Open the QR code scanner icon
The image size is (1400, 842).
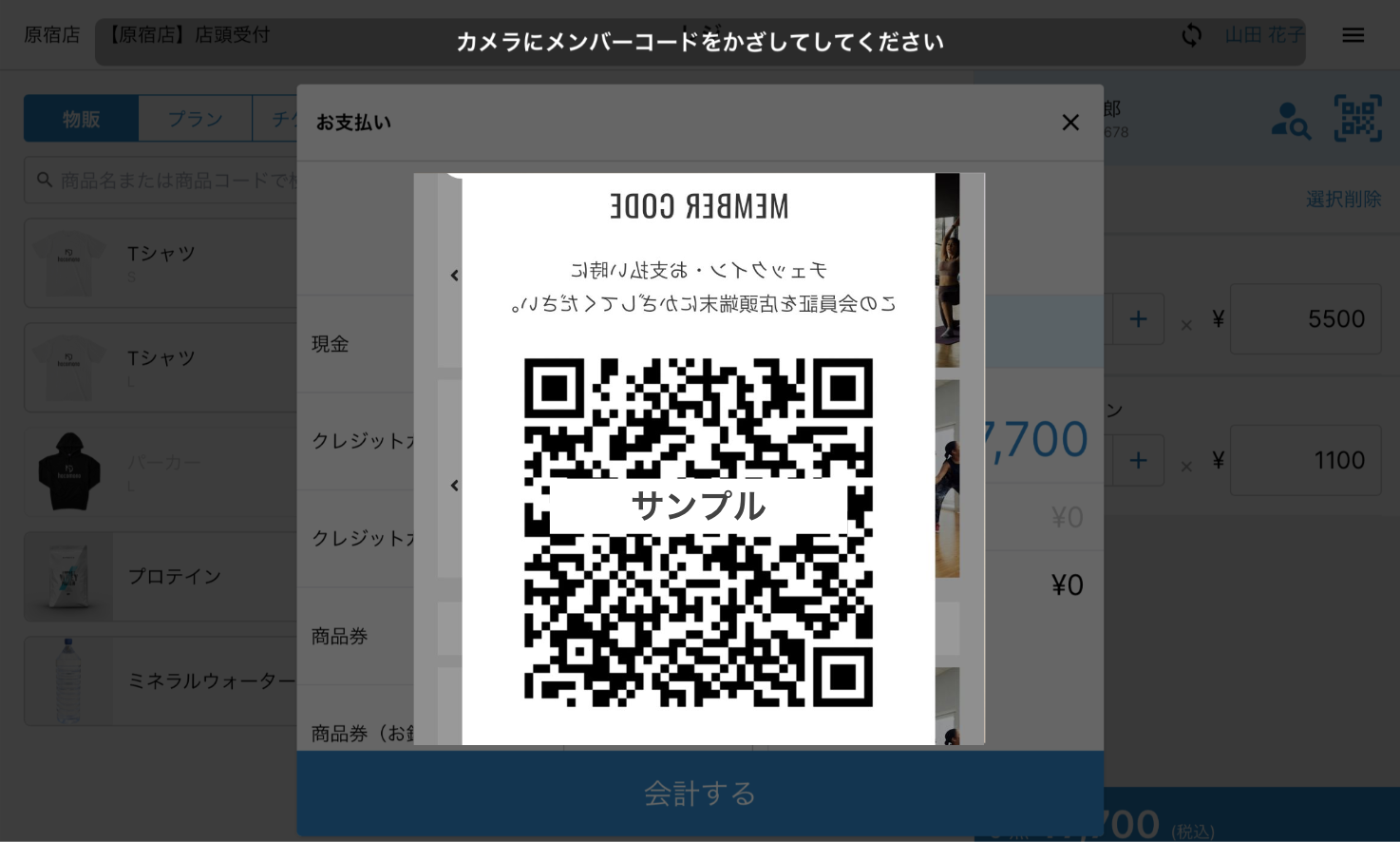pyautogui.click(x=1357, y=119)
